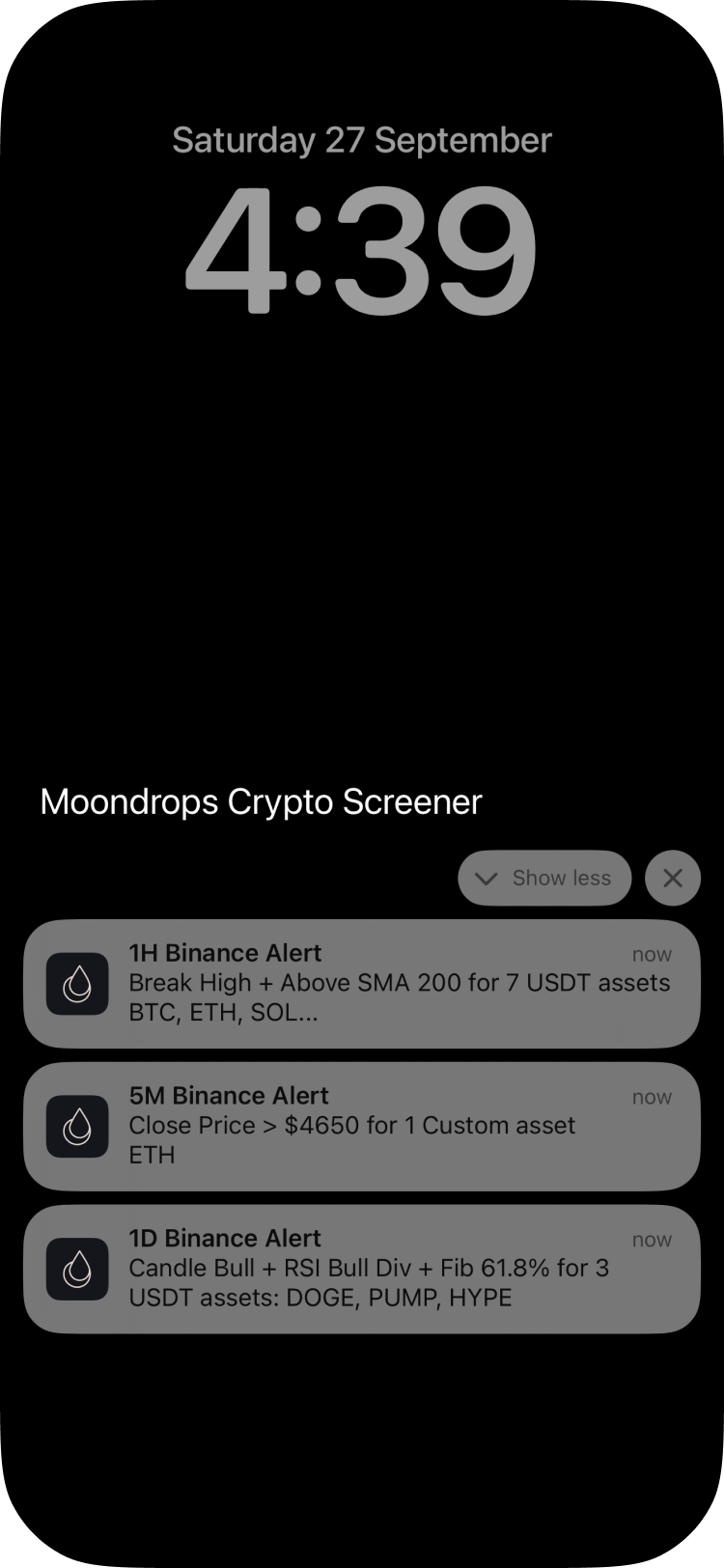Tap the now timestamp on 1H alert

652,954
